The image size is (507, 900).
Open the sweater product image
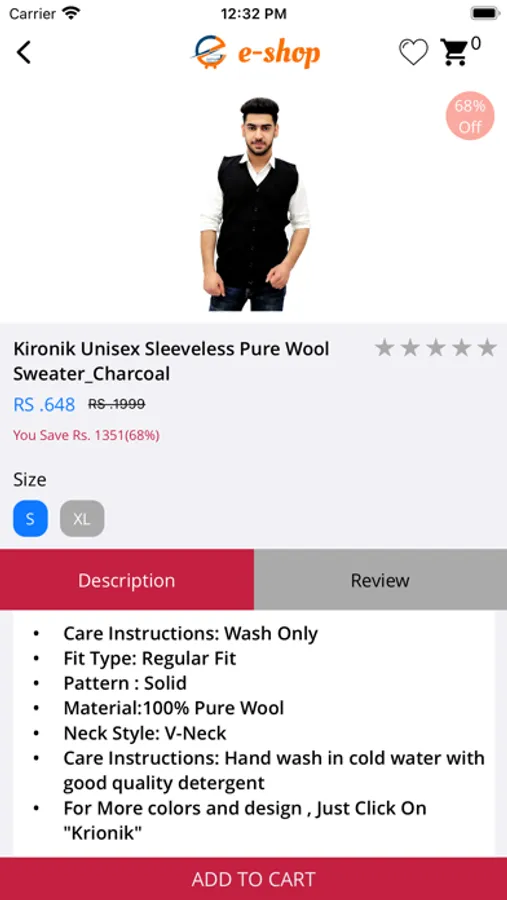coord(255,204)
